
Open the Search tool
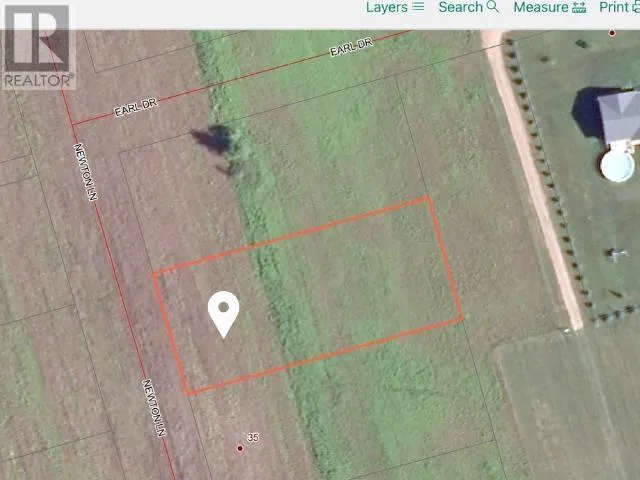[468, 7]
